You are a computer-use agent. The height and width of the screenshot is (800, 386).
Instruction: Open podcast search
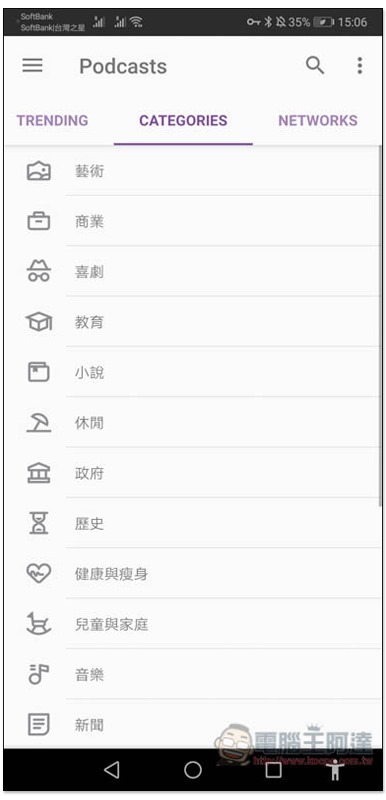315,65
